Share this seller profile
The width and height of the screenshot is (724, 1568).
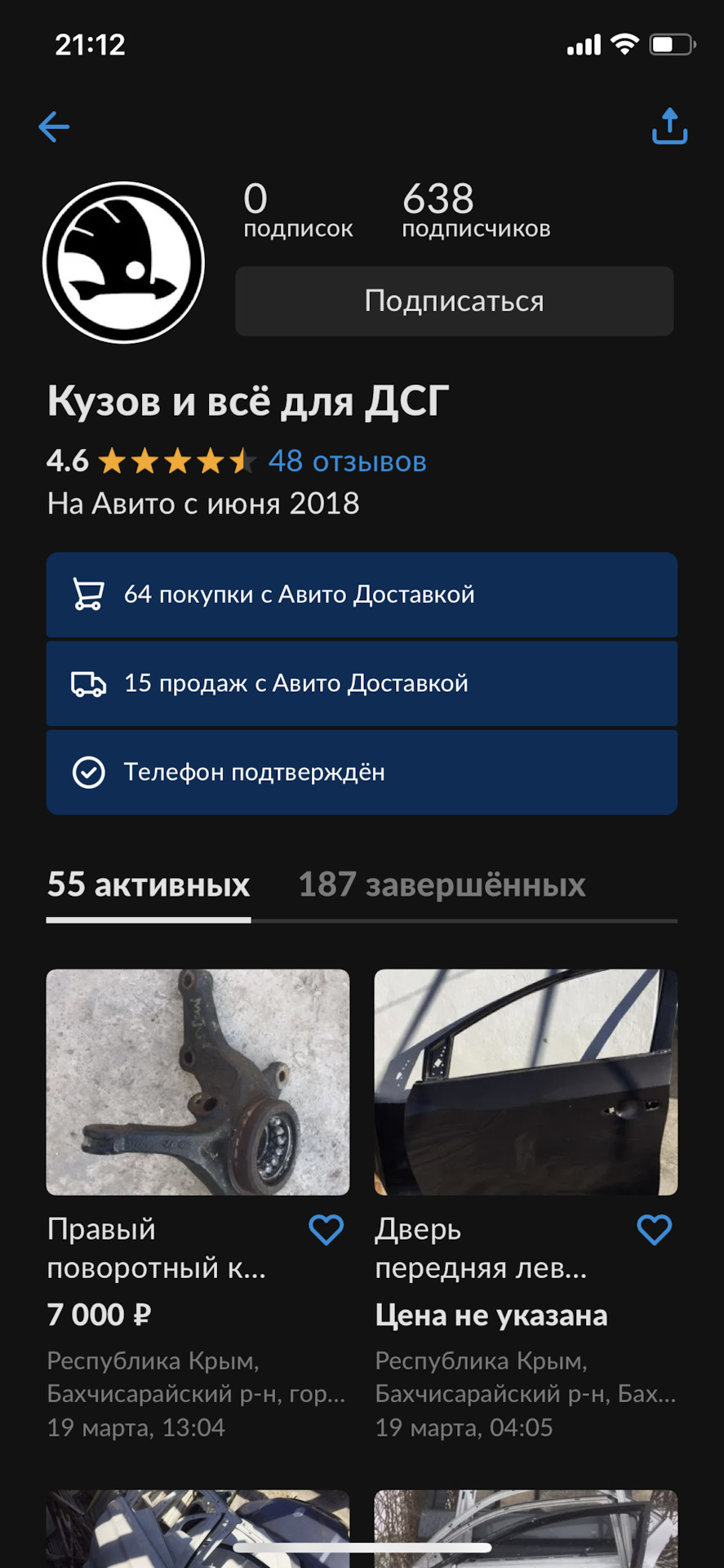click(669, 127)
